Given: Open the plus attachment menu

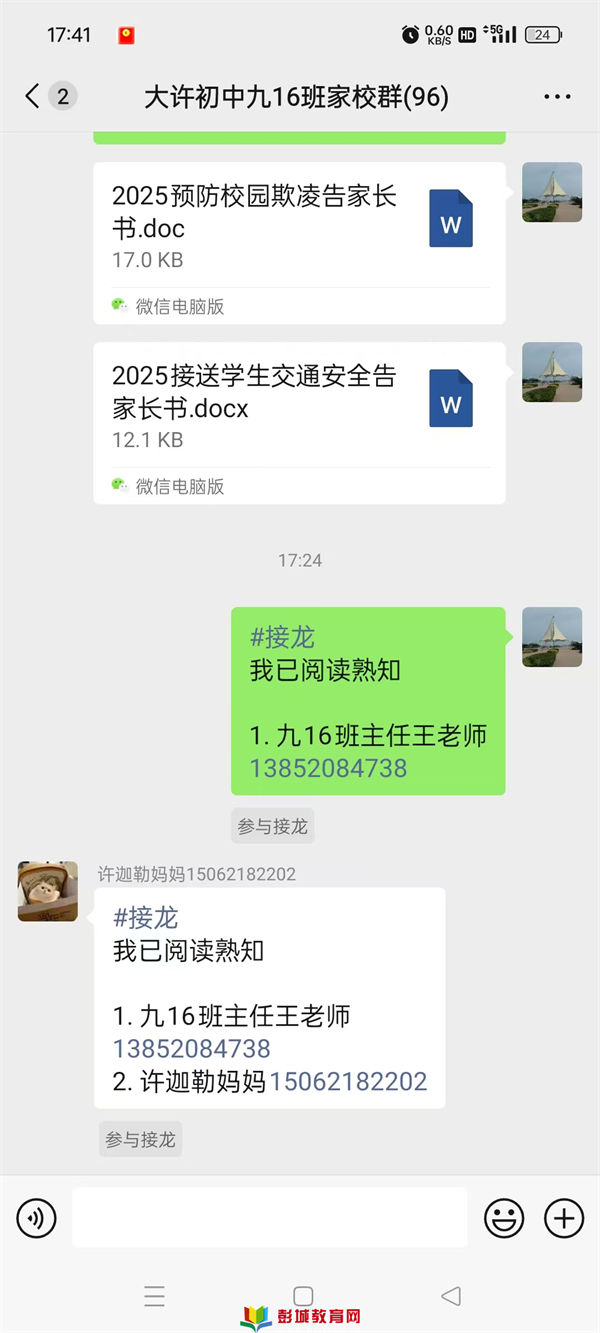Looking at the screenshot, I should coord(563,1218).
